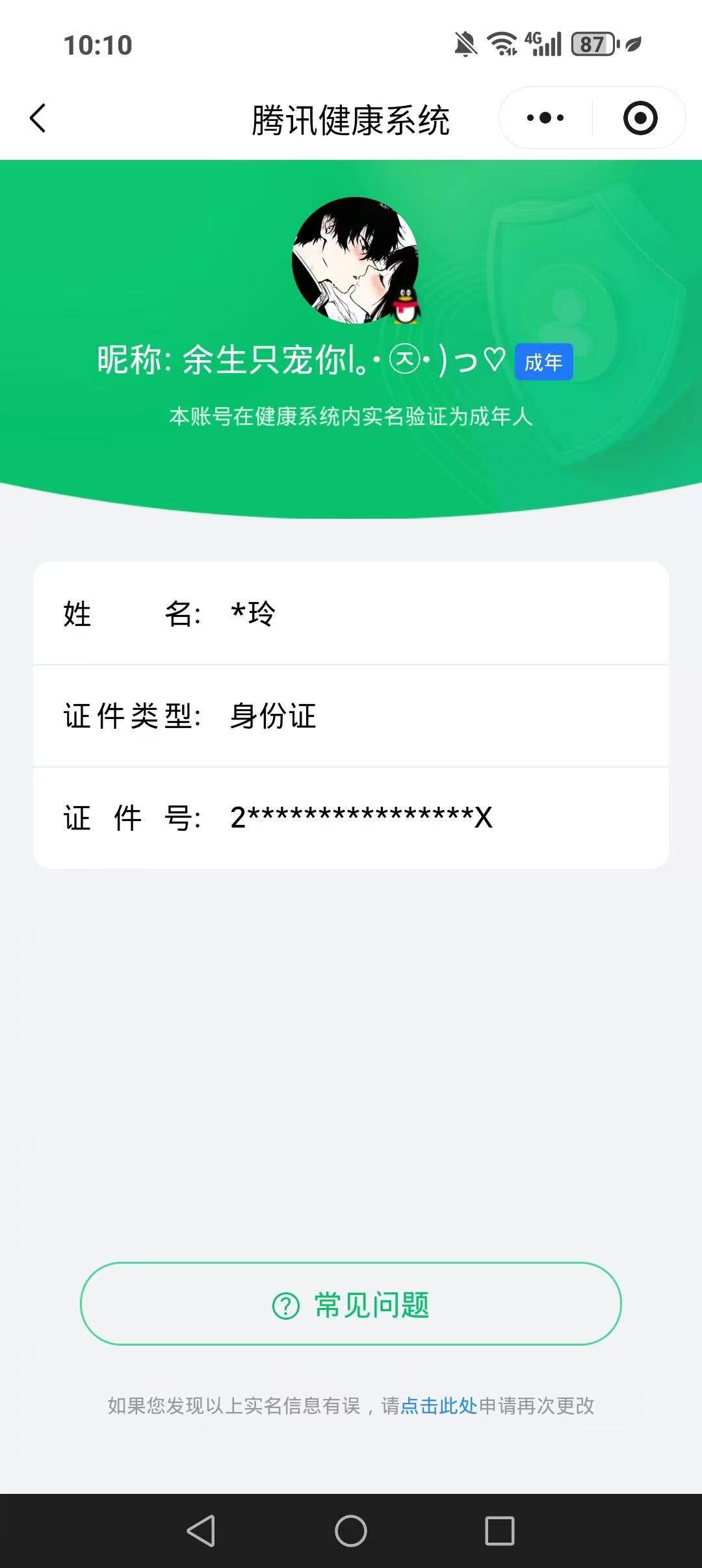Open the mini-program more options menu
Screen dimensions: 702x1568
point(546,118)
